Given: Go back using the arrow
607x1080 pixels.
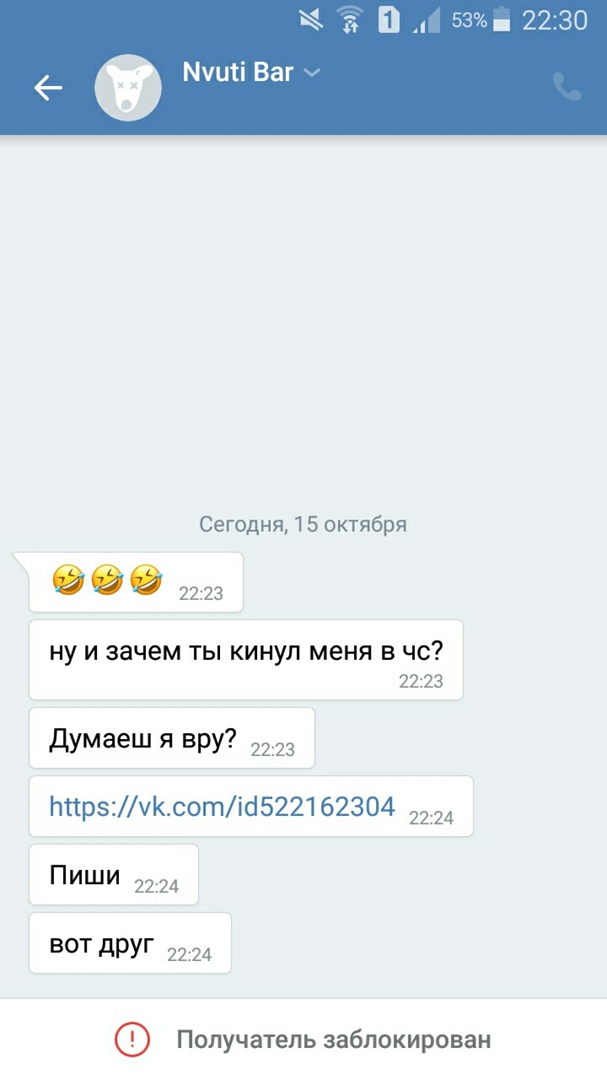Looking at the screenshot, I should (x=48, y=88).
